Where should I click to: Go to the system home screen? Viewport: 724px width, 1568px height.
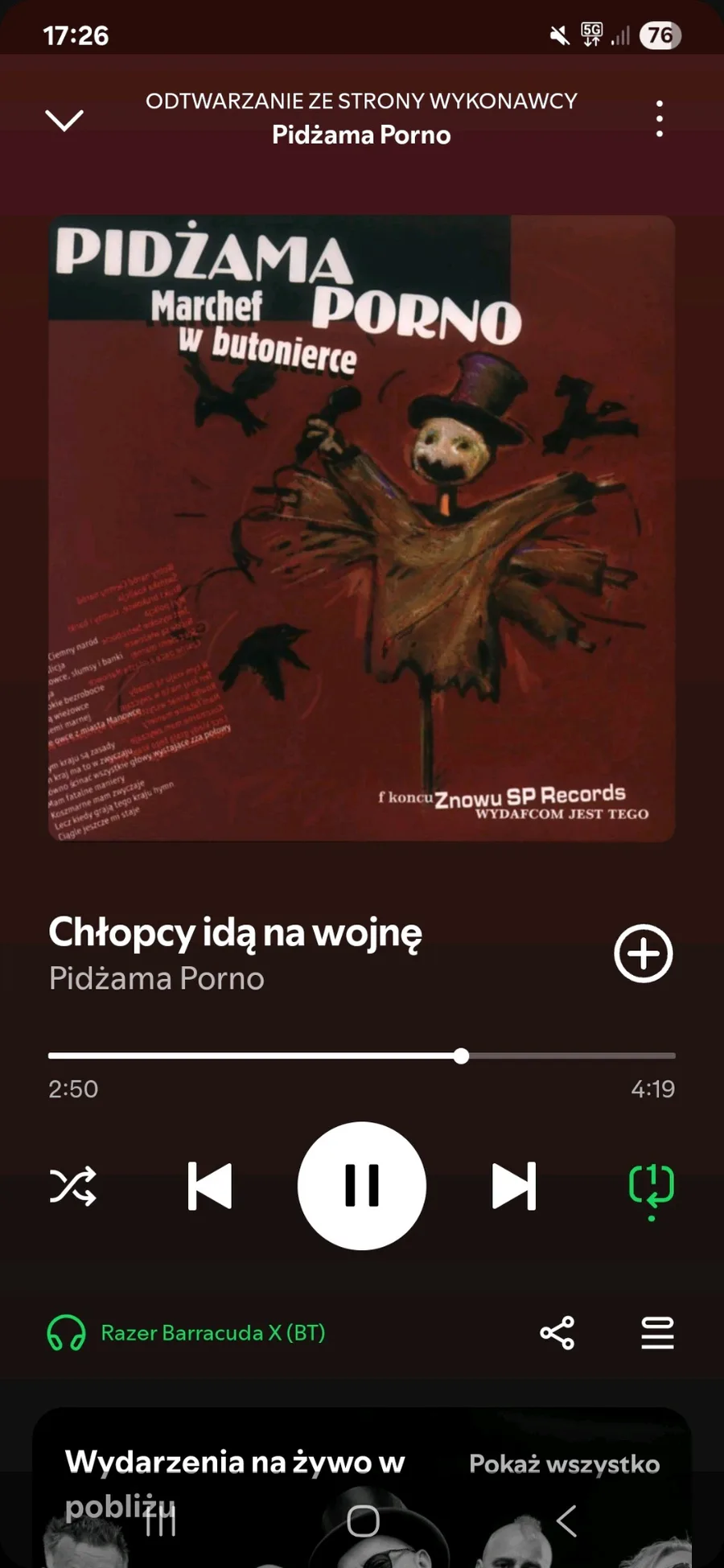click(x=363, y=1521)
